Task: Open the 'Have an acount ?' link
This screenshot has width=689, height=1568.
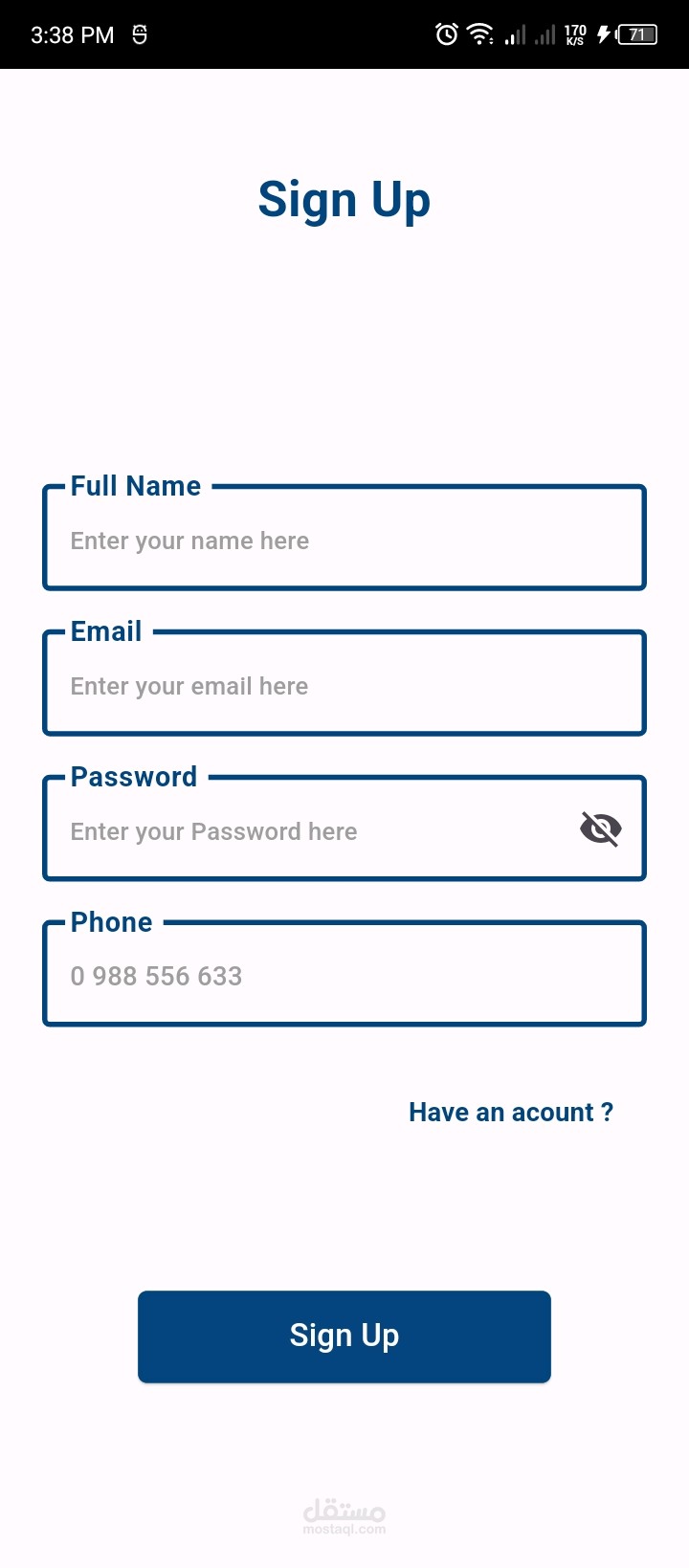Action: tap(511, 1113)
